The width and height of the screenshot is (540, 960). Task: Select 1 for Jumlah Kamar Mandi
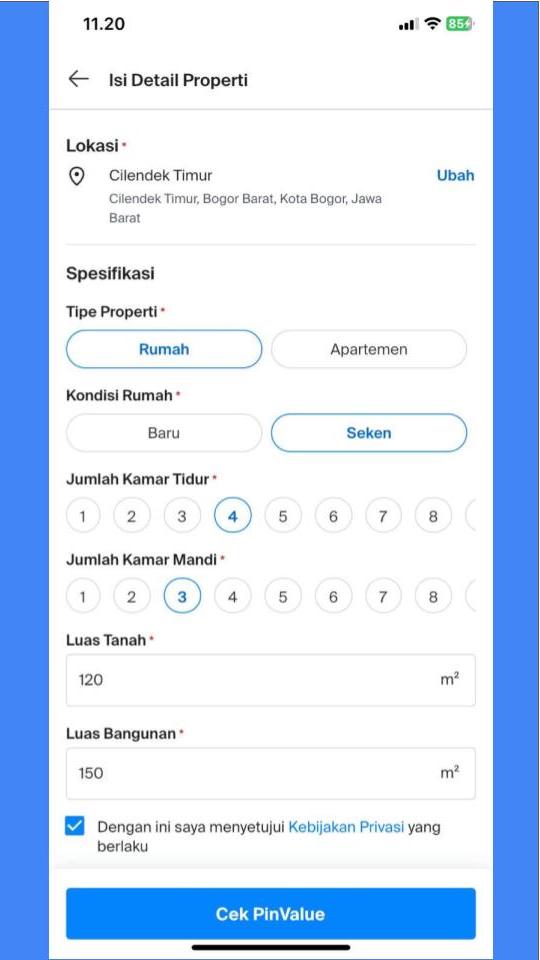pos(82,597)
